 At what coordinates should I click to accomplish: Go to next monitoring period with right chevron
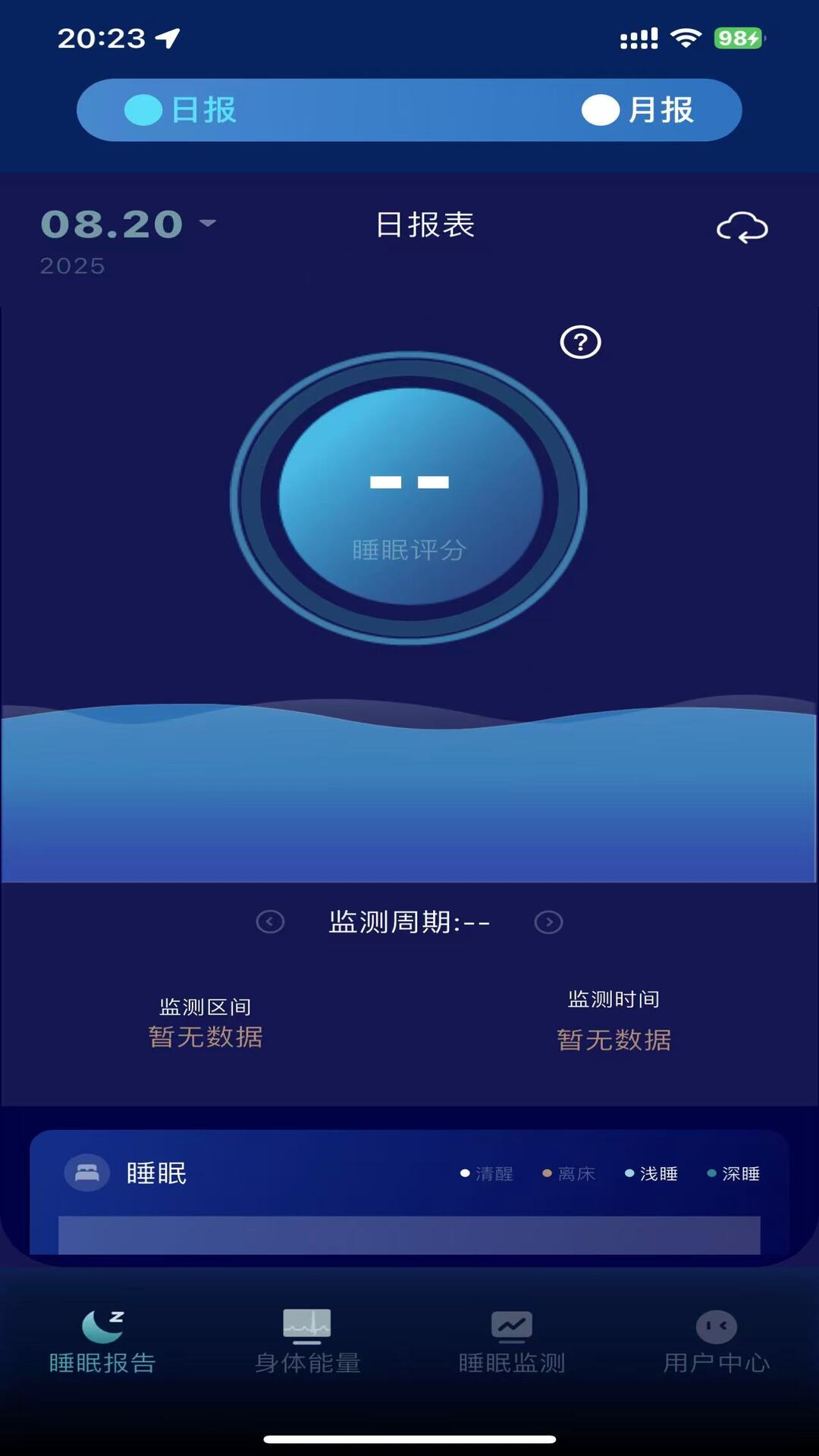[x=548, y=921]
